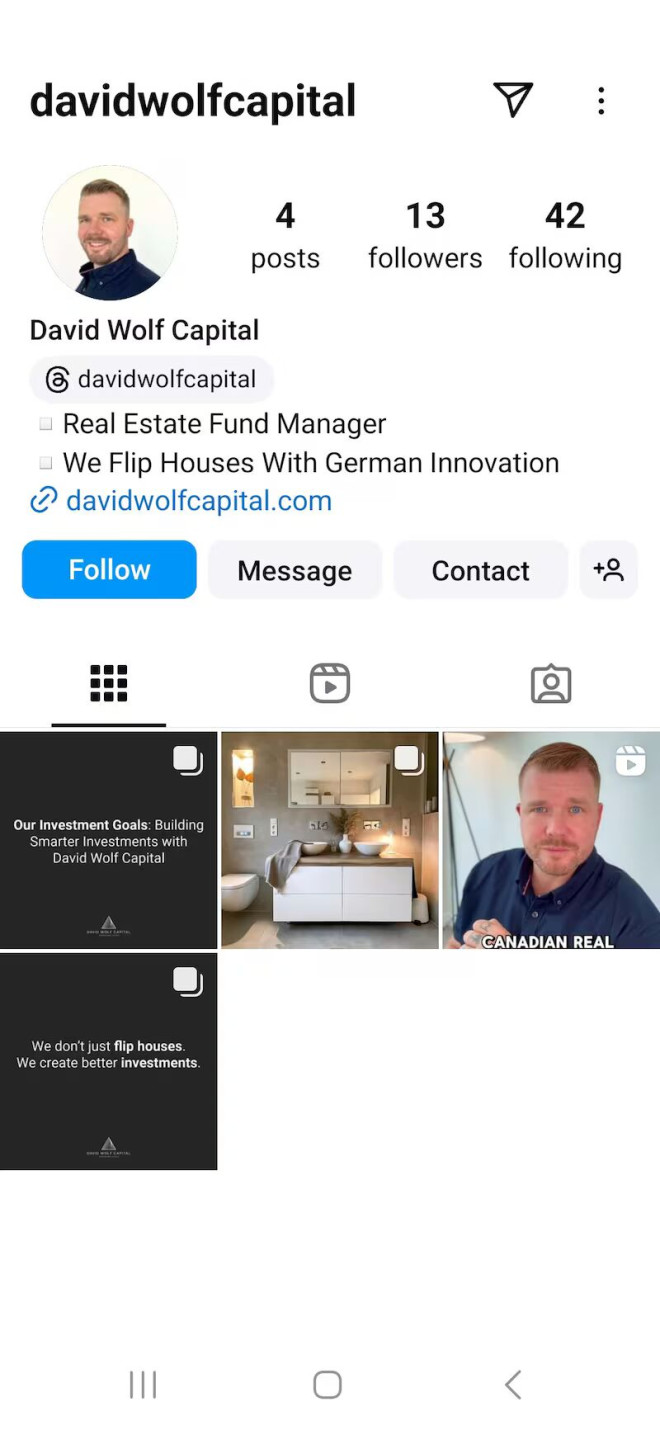Follow David Wolf Capital

click(109, 570)
